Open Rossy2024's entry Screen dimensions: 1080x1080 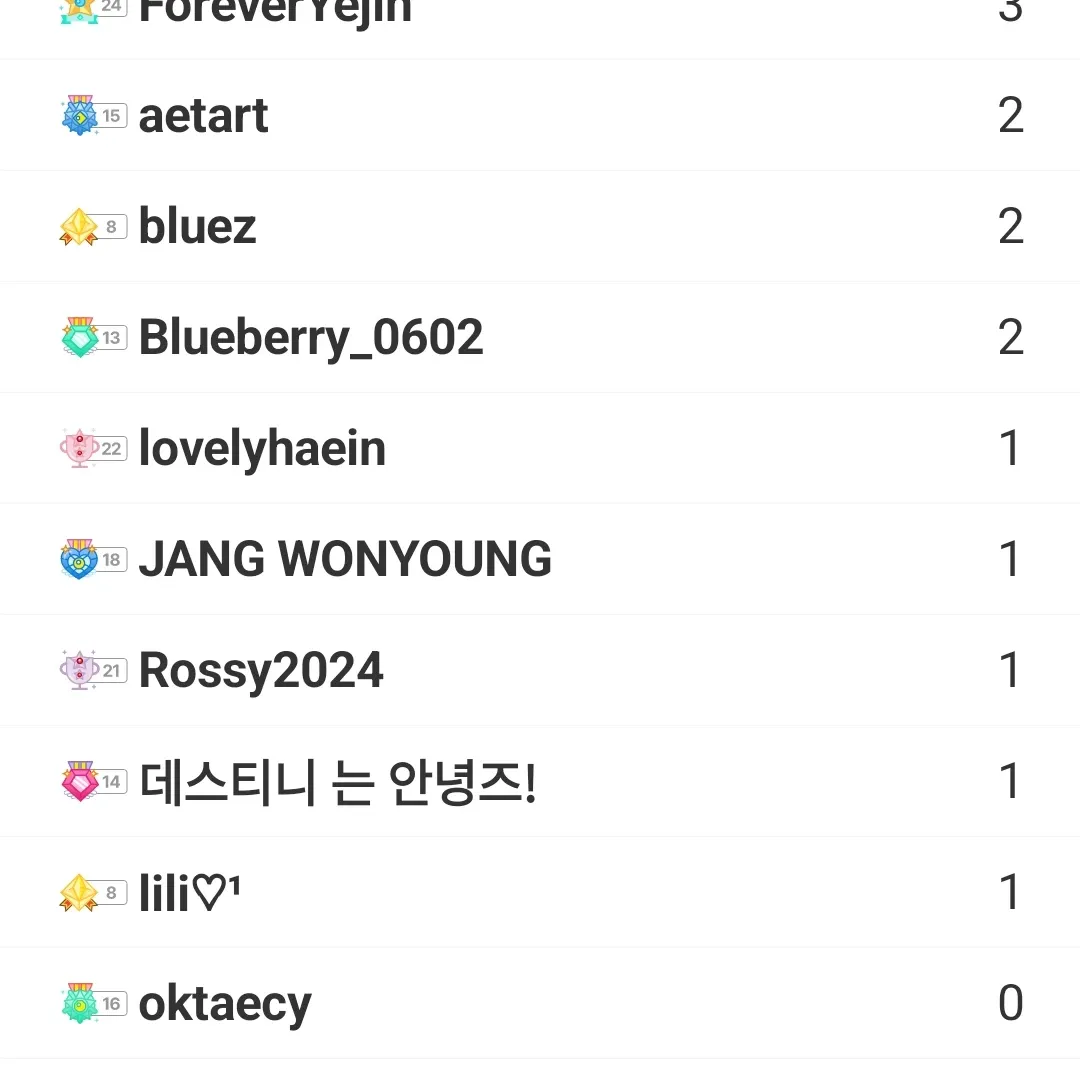tap(261, 671)
